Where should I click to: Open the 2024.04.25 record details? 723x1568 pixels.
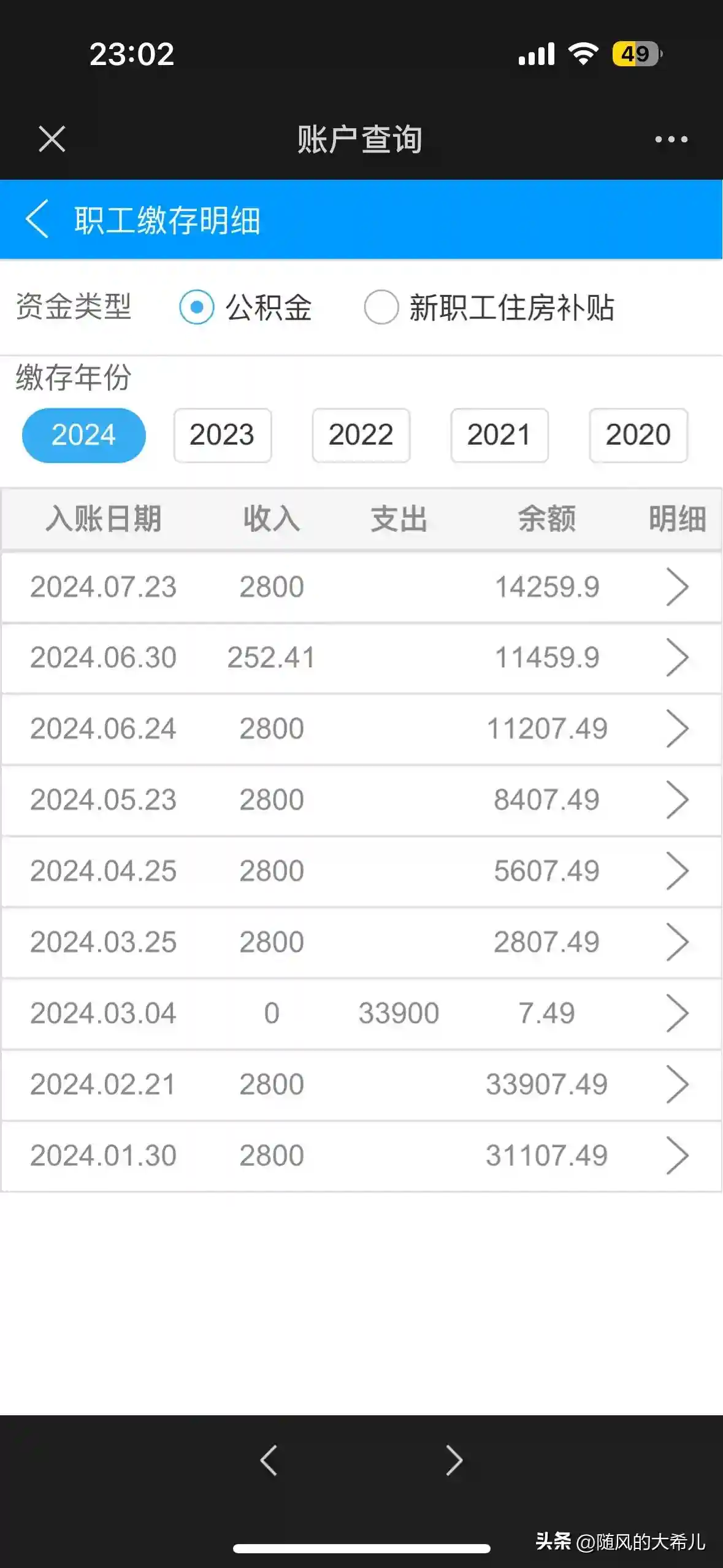click(x=677, y=871)
